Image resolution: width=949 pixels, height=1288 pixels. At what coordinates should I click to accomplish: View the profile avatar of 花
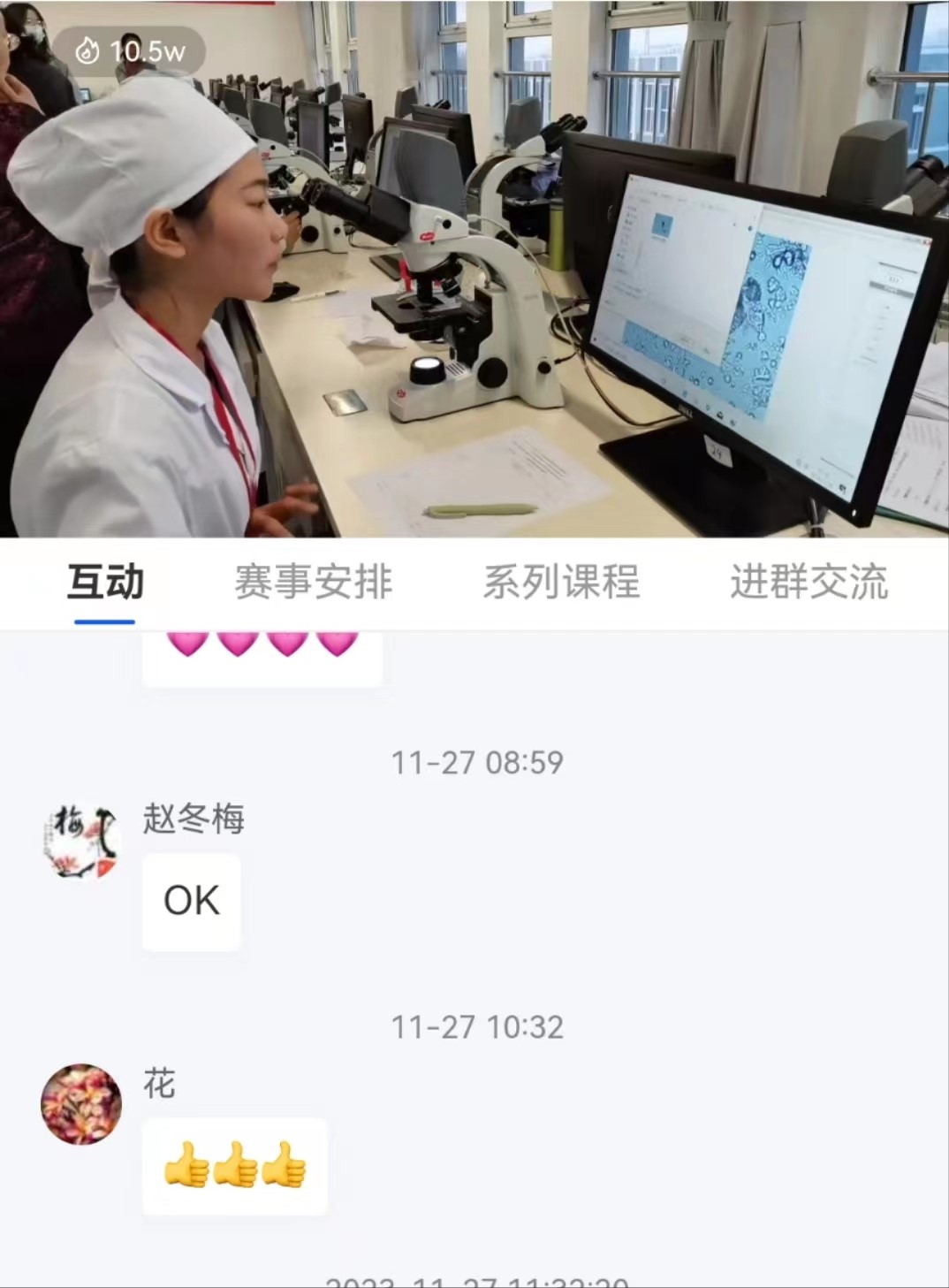click(81, 1104)
